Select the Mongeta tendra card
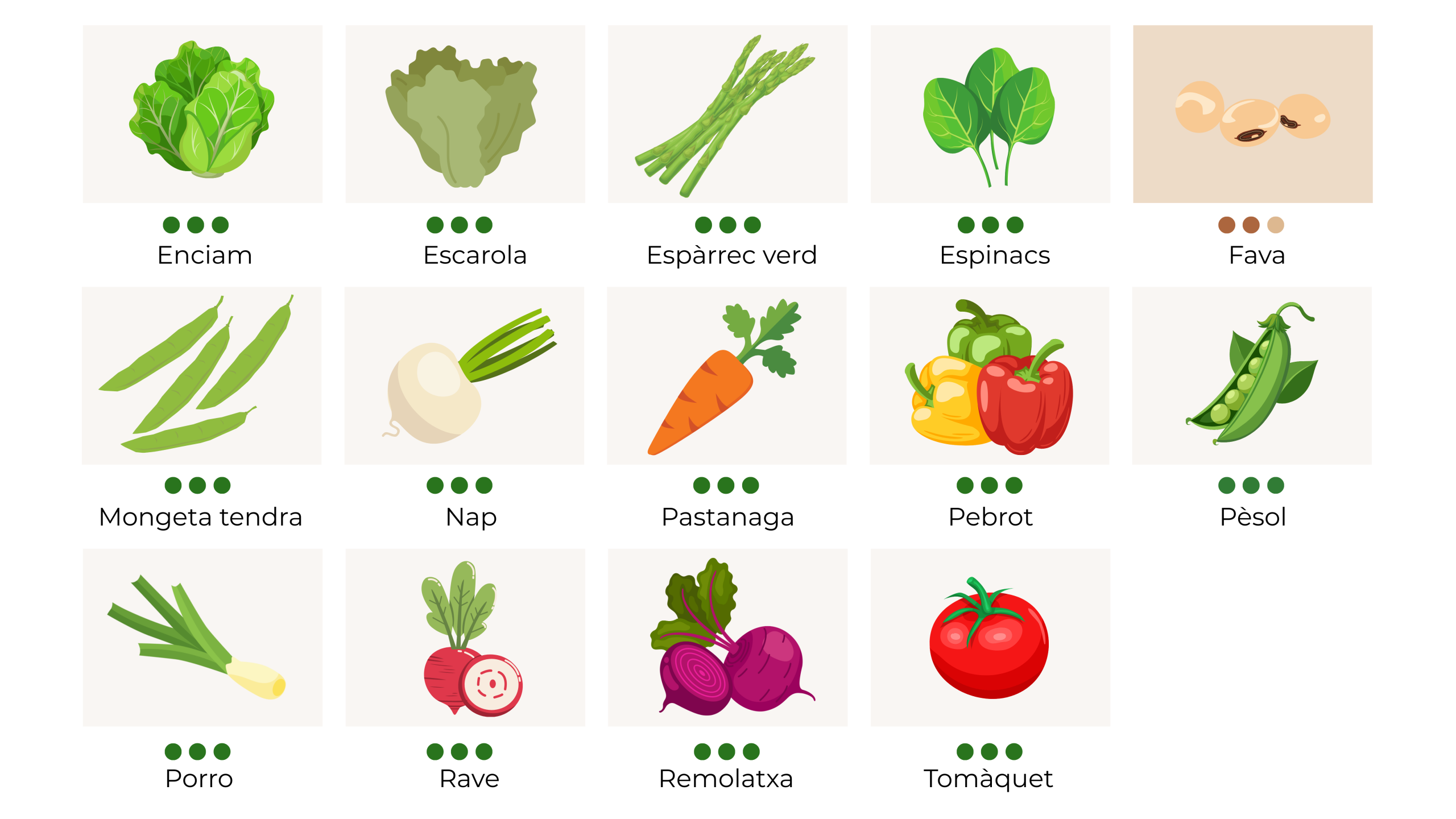 (x=201, y=375)
